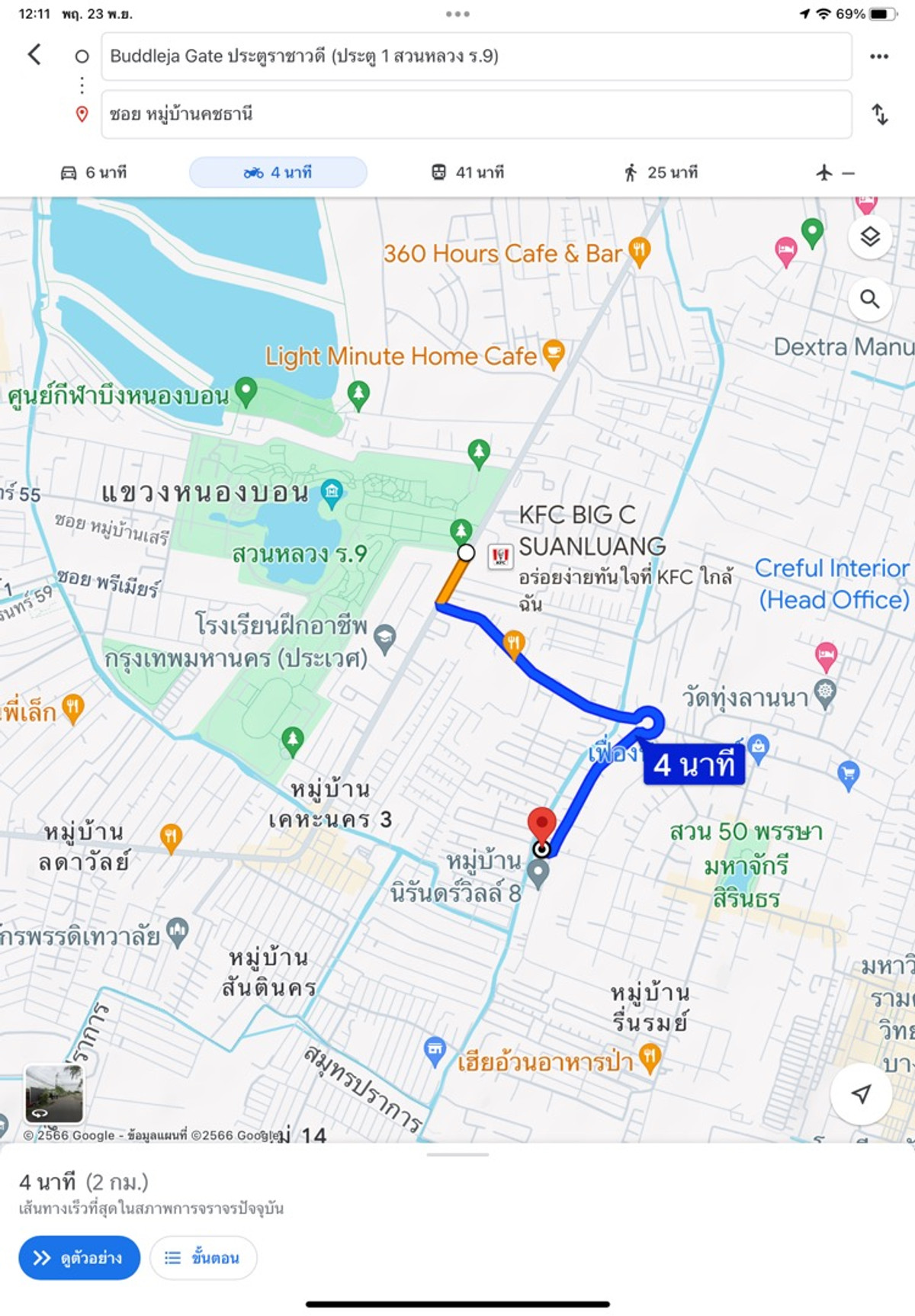915x1316 pixels.
Task: Open Light Minute Home Cafe marker
Action: (553, 355)
